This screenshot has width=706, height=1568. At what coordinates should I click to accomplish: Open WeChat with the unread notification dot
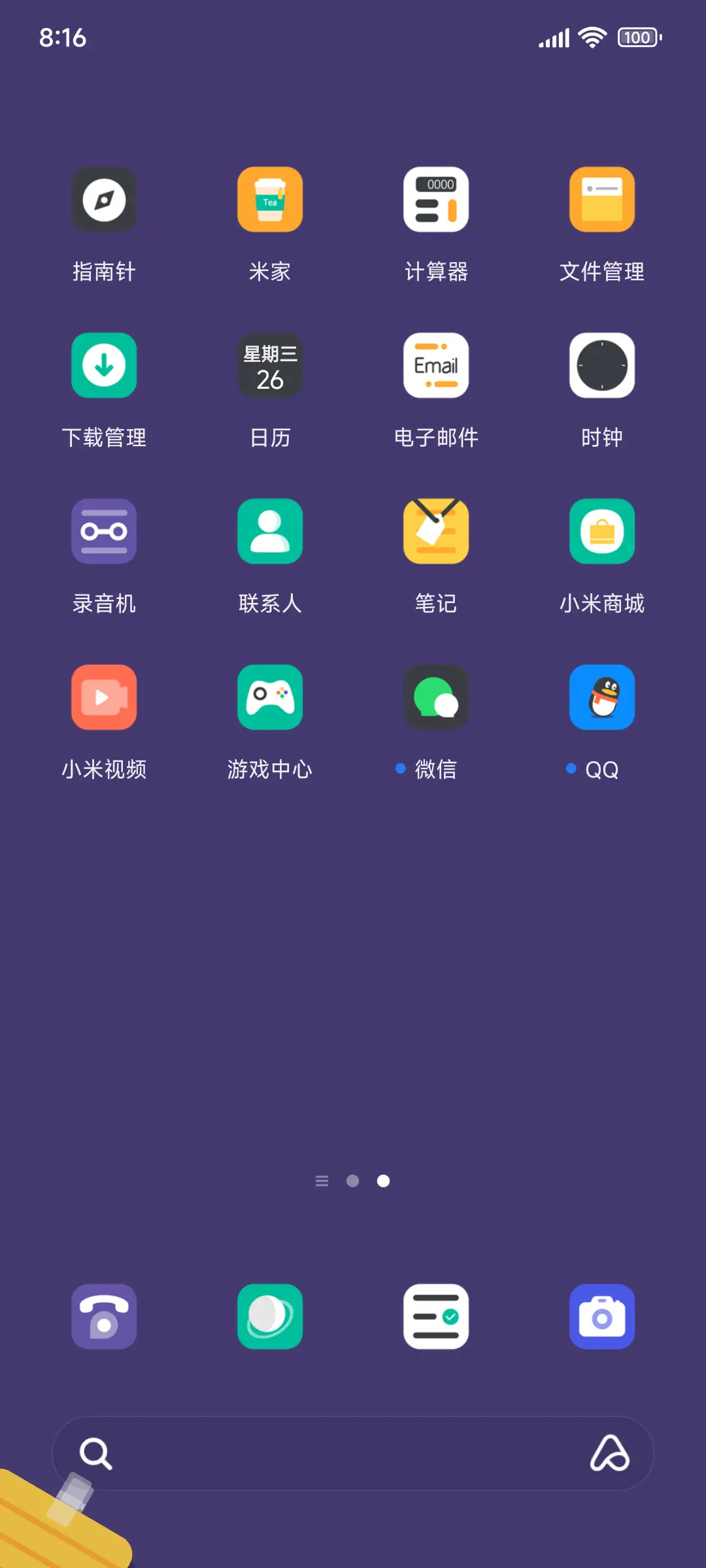tap(436, 697)
